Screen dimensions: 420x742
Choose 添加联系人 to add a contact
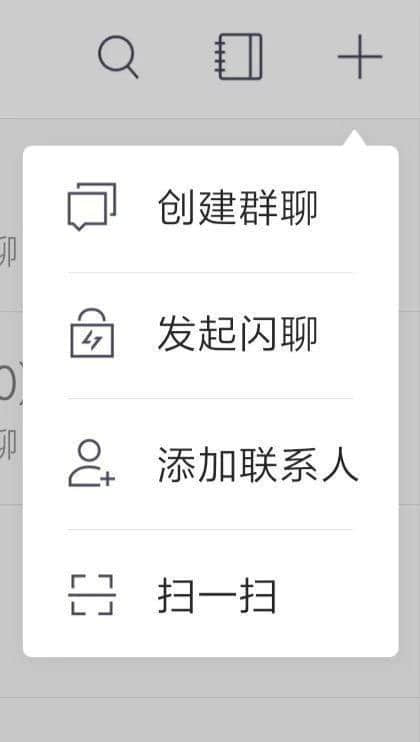click(210, 464)
